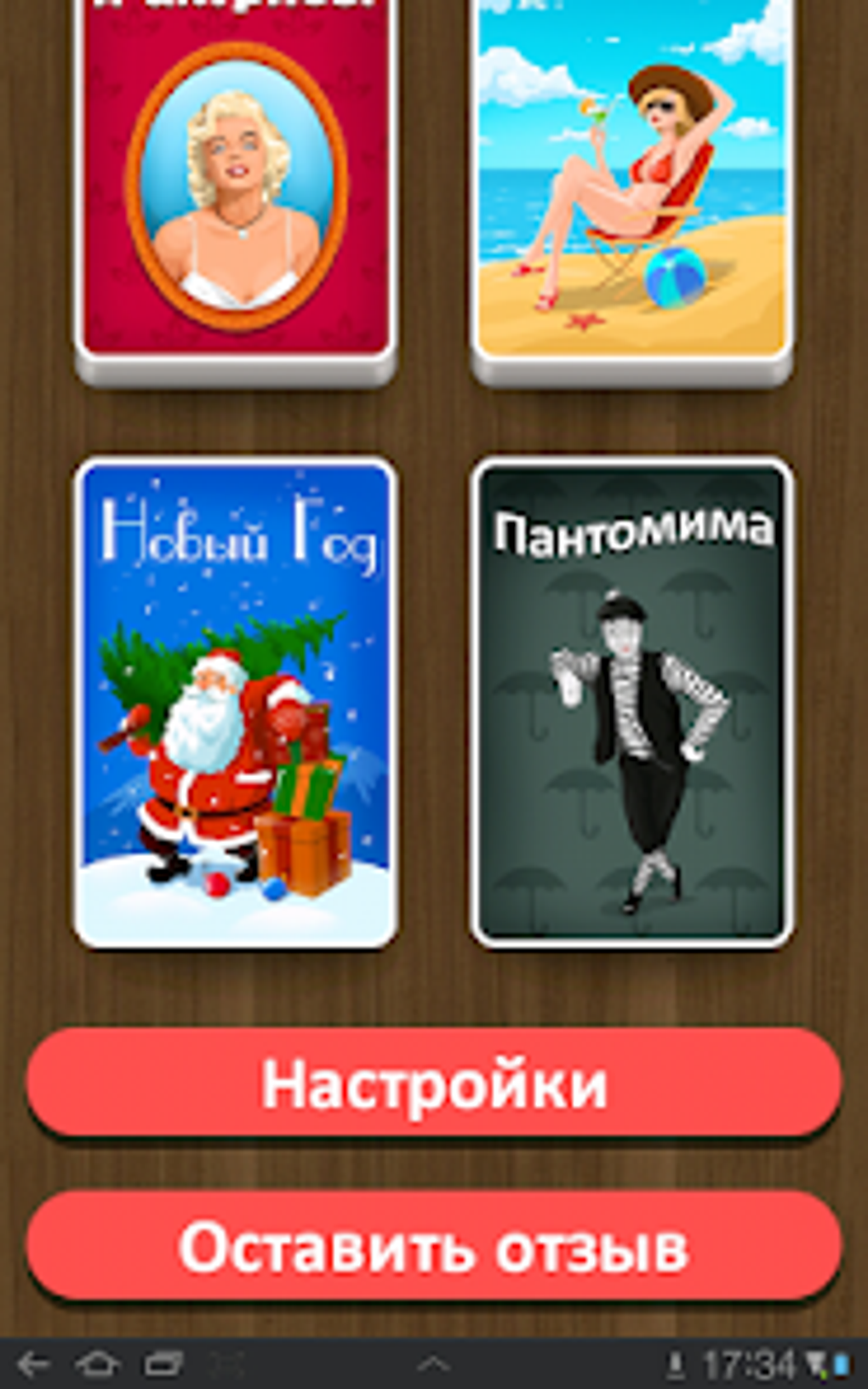Go to the home screen
Image resolution: width=868 pixels, height=1389 pixels.
click(x=97, y=1364)
